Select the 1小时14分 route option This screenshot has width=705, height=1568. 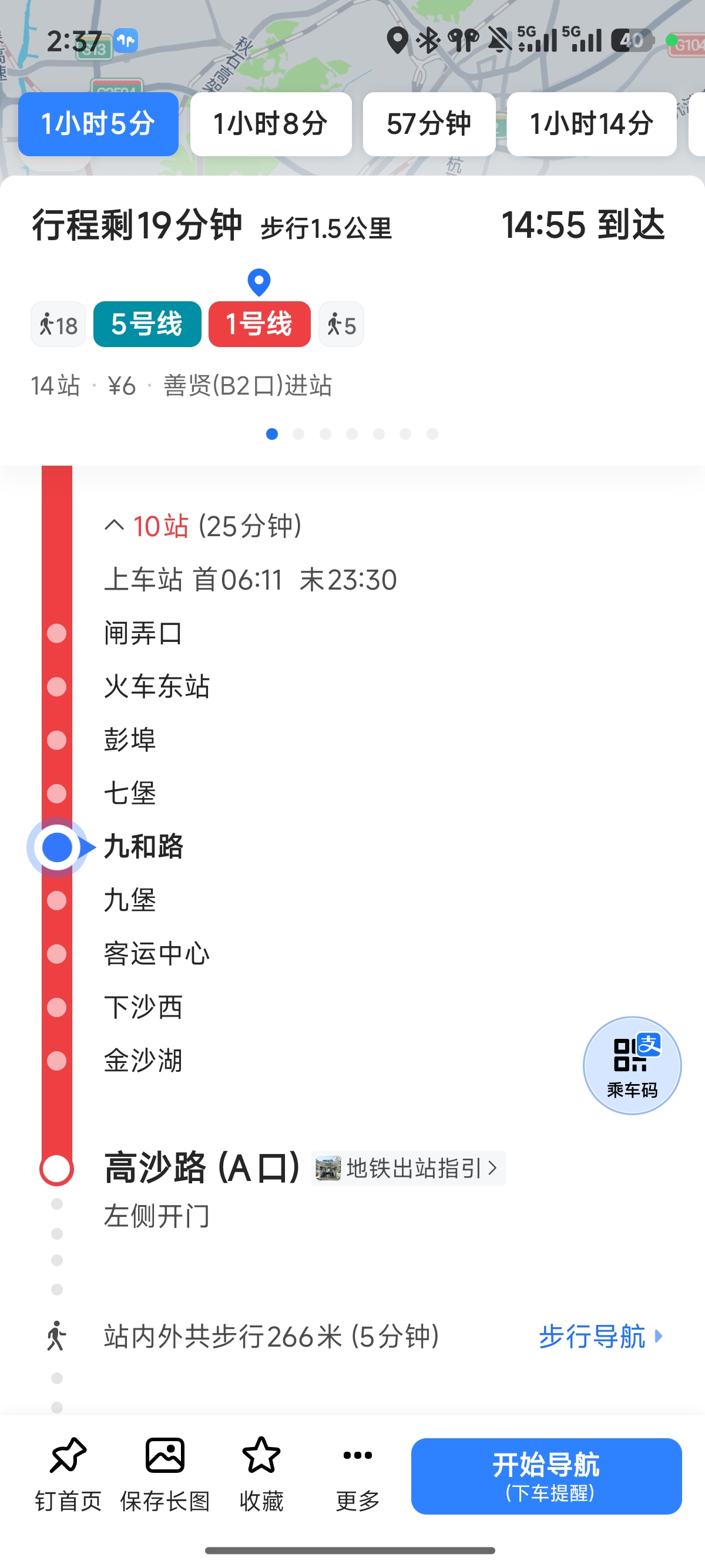(x=592, y=124)
